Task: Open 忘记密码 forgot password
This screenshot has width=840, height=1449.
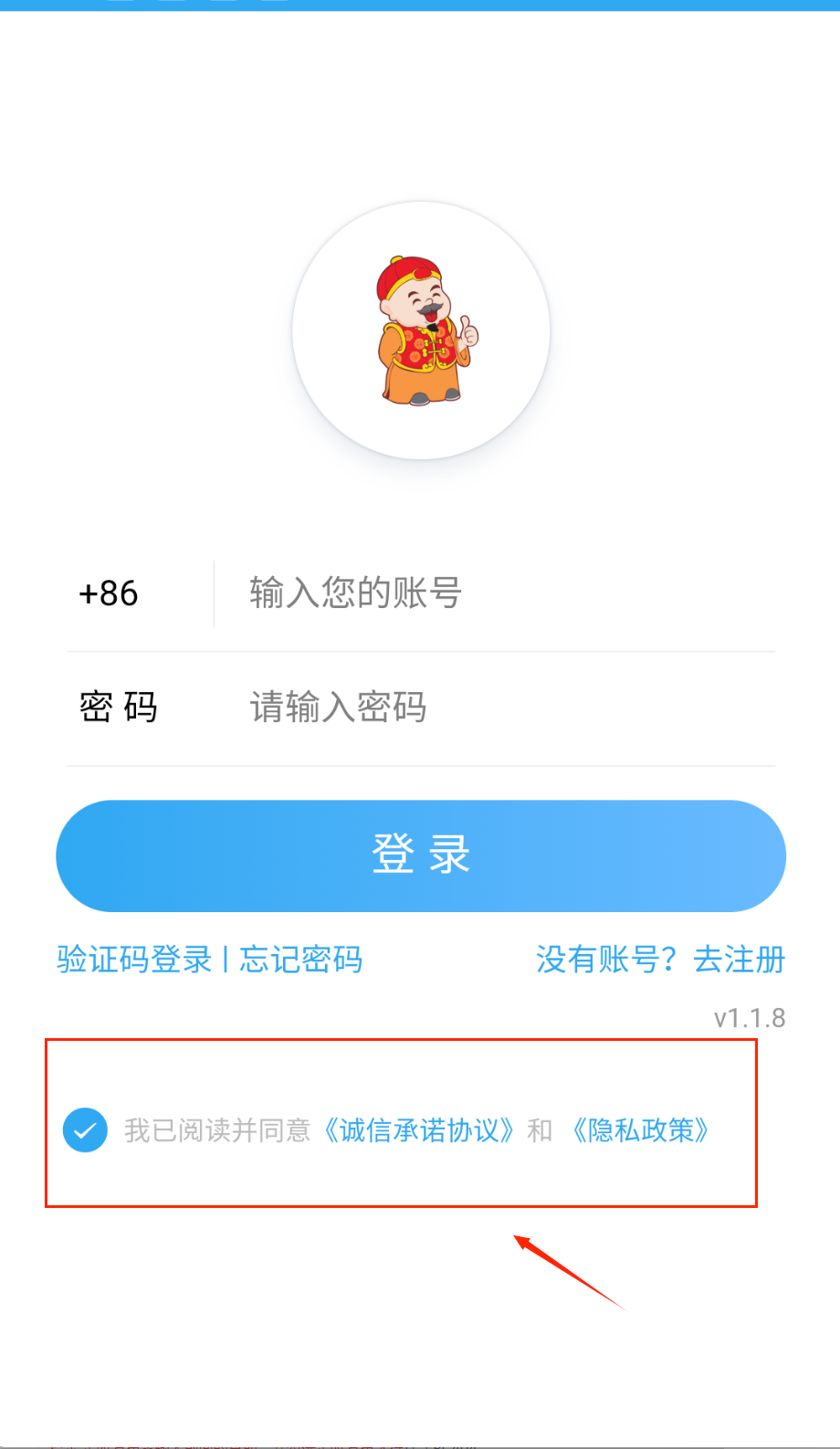Action: click(301, 960)
